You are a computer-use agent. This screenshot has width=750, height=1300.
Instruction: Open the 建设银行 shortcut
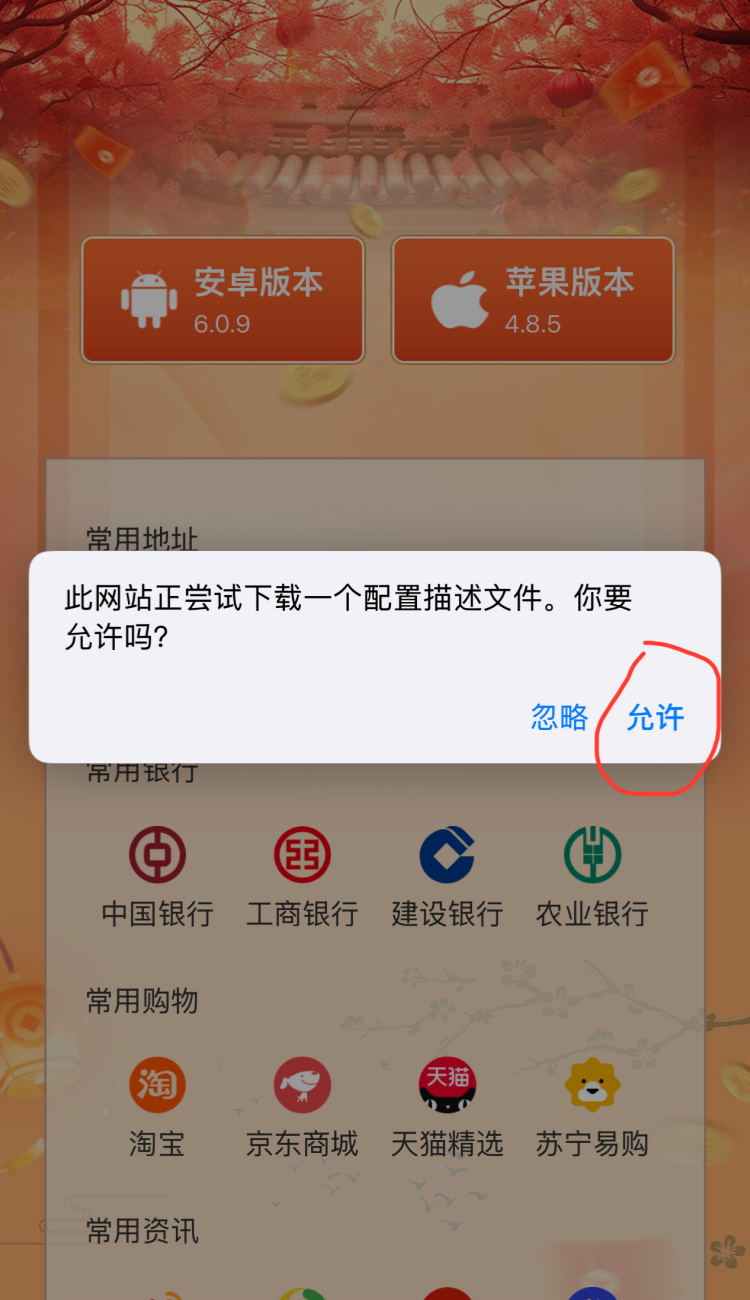click(x=447, y=875)
